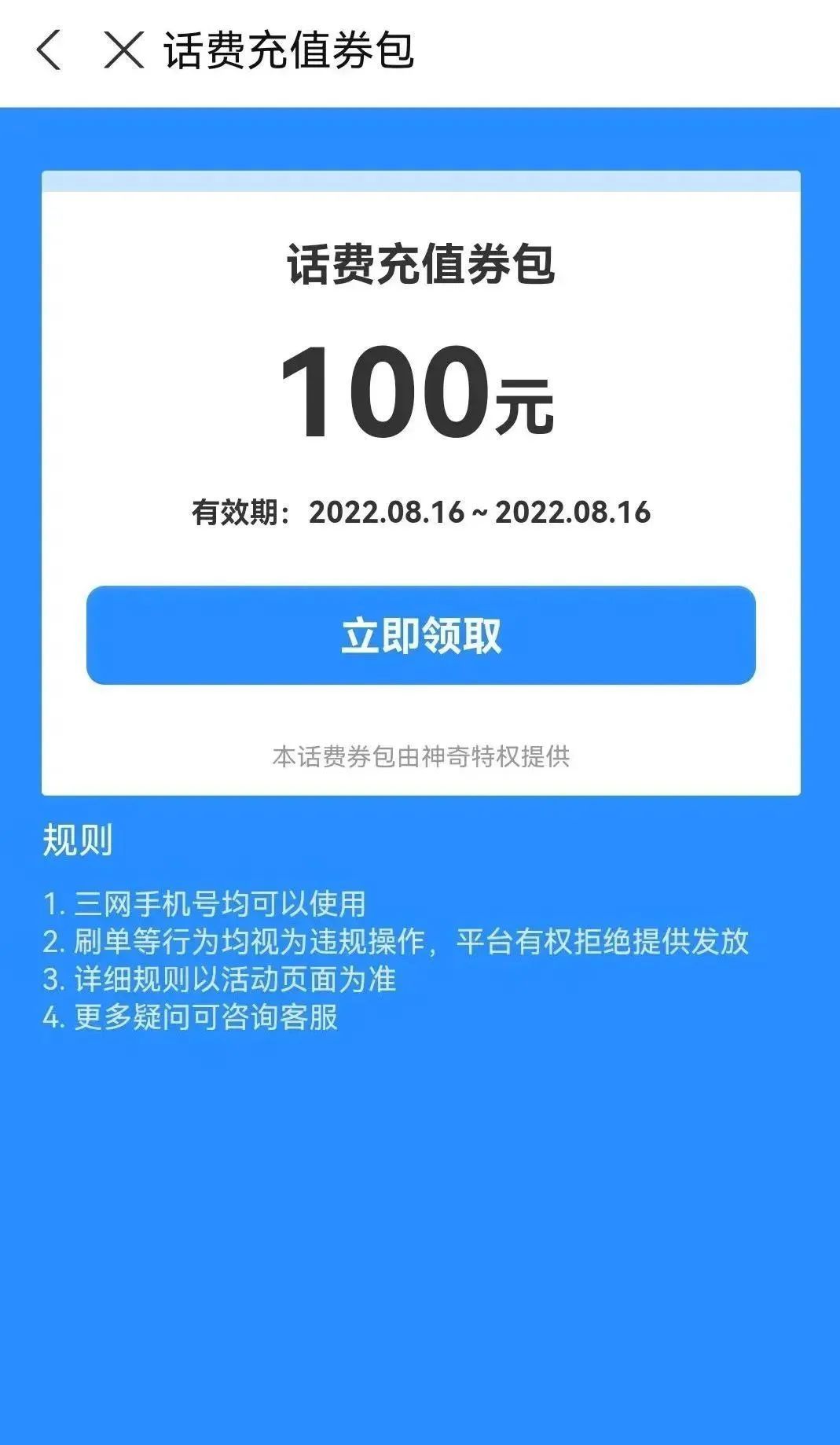The height and width of the screenshot is (1445, 840).
Task: Go back using the top-left arrow
Action: 49,50
